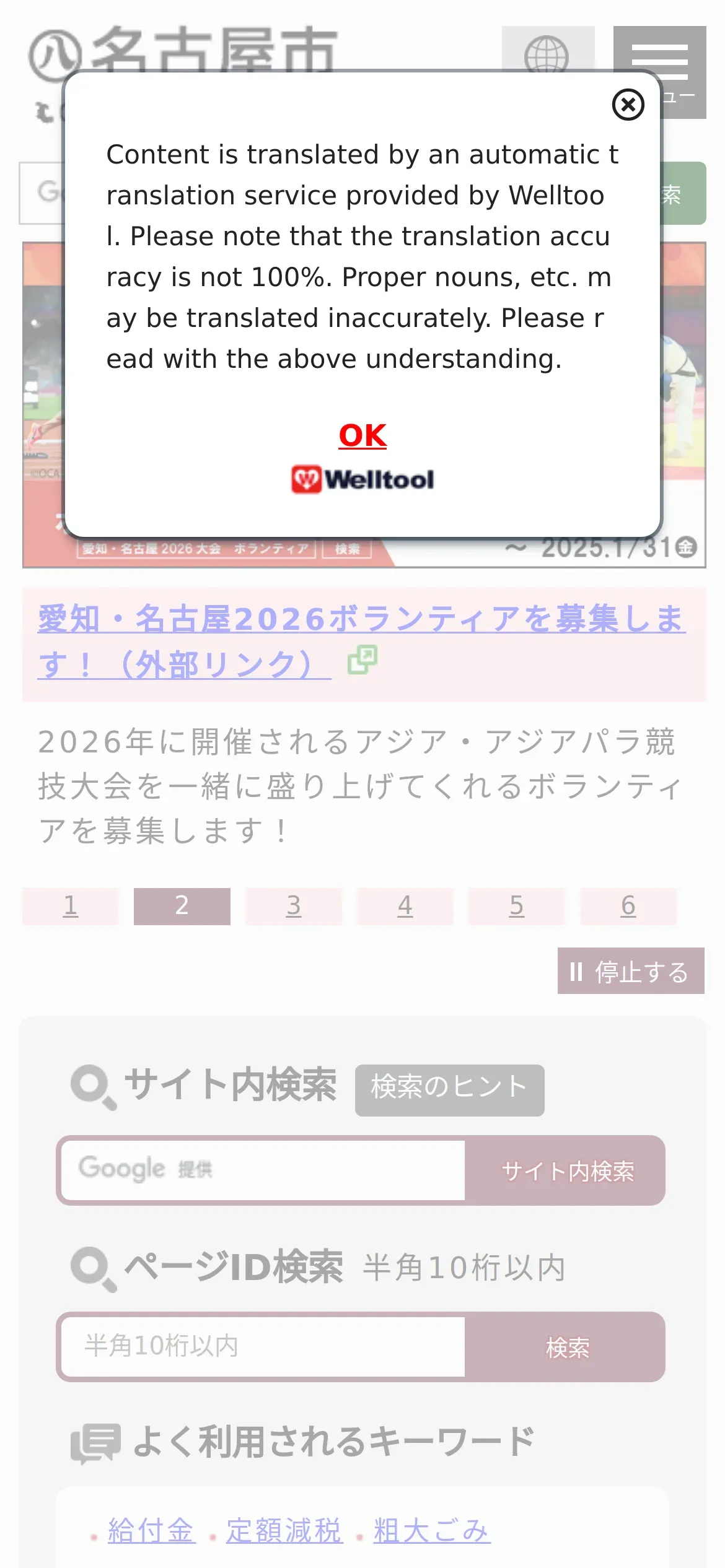The height and width of the screenshot is (1568, 725).
Task: Focus the page ID input field
Action: [263, 1346]
